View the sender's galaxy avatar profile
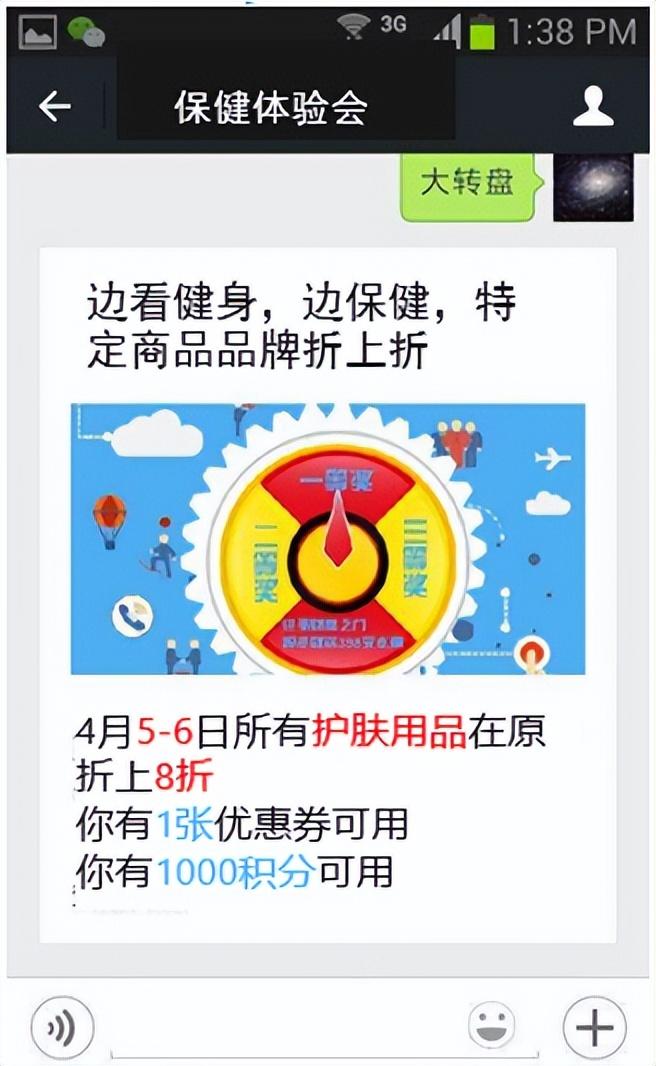The image size is (656, 1066). (x=593, y=187)
